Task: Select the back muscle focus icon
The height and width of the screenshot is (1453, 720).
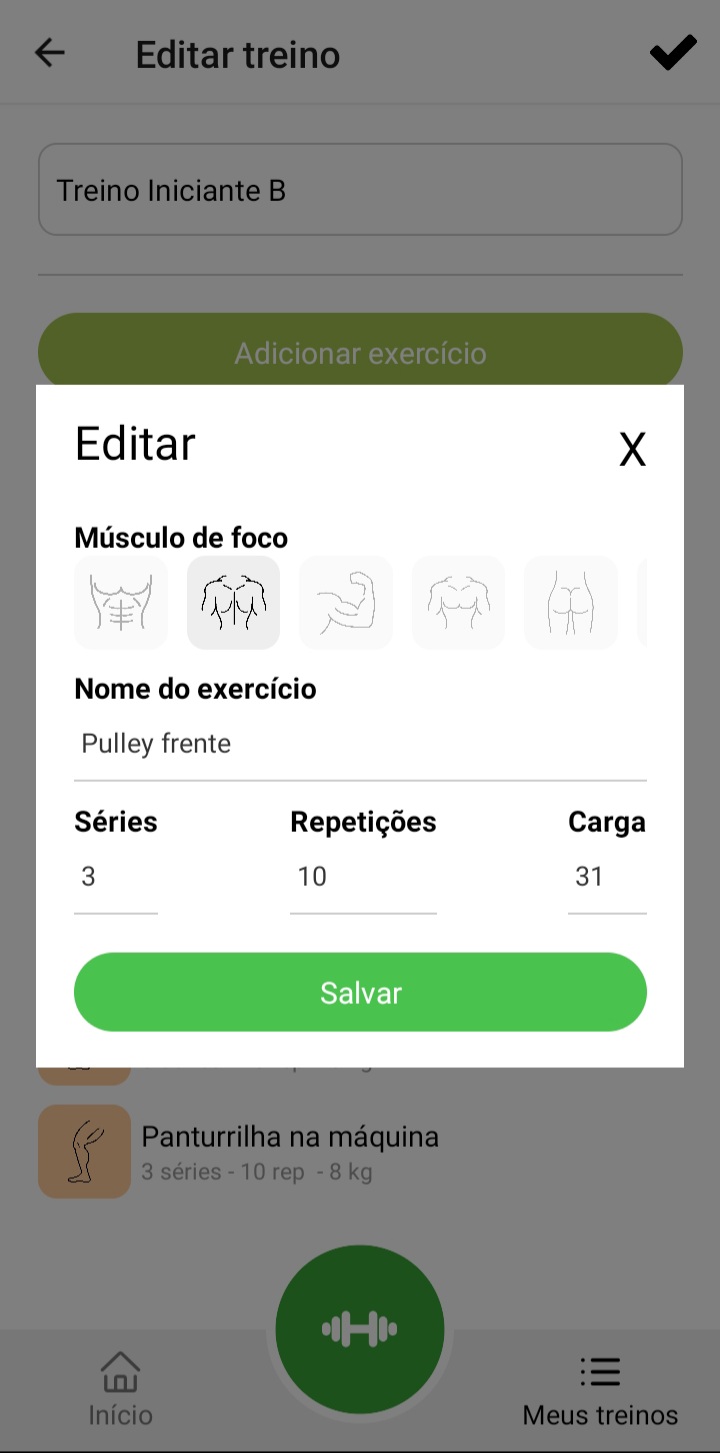Action: point(233,603)
